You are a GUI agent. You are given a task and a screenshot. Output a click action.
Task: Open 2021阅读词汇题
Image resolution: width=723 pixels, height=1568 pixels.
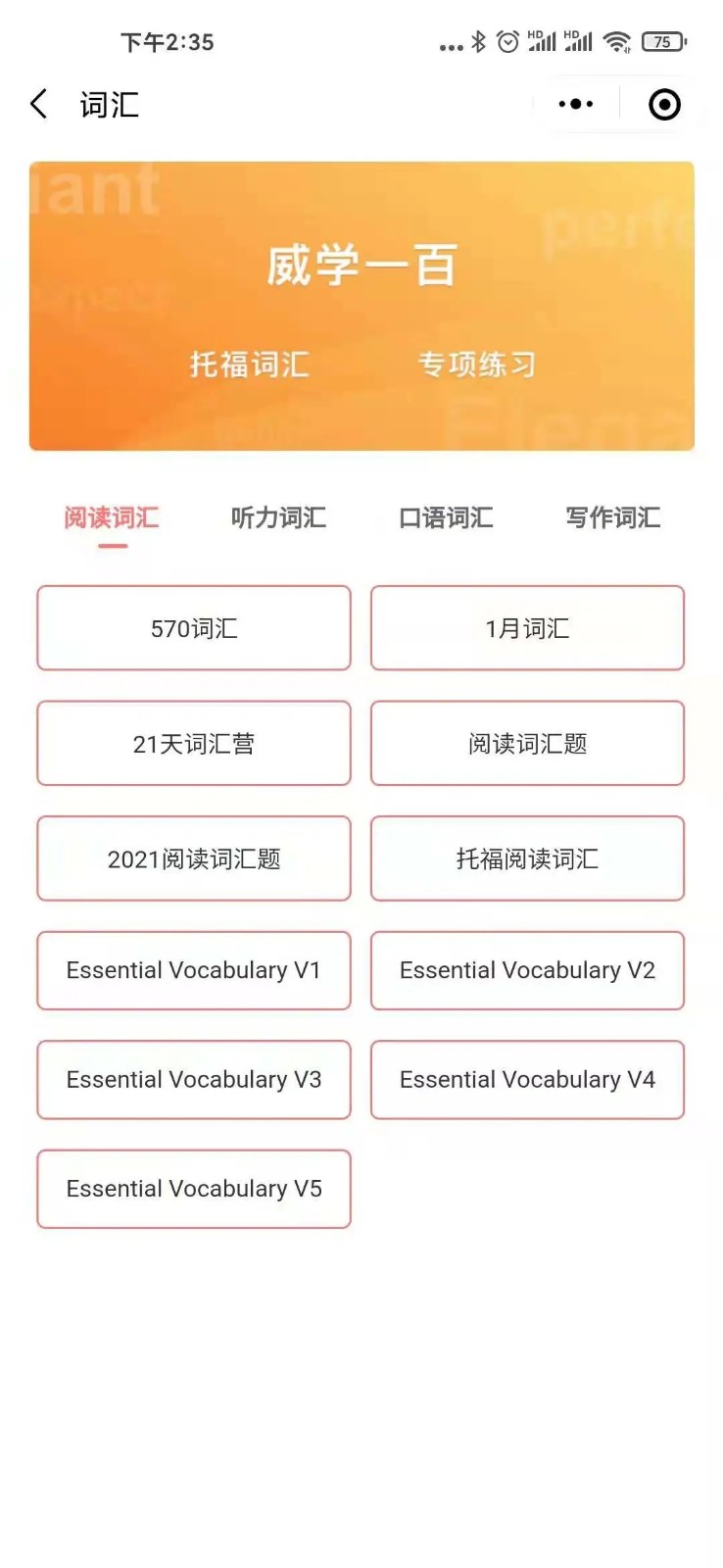pyautogui.click(x=194, y=858)
